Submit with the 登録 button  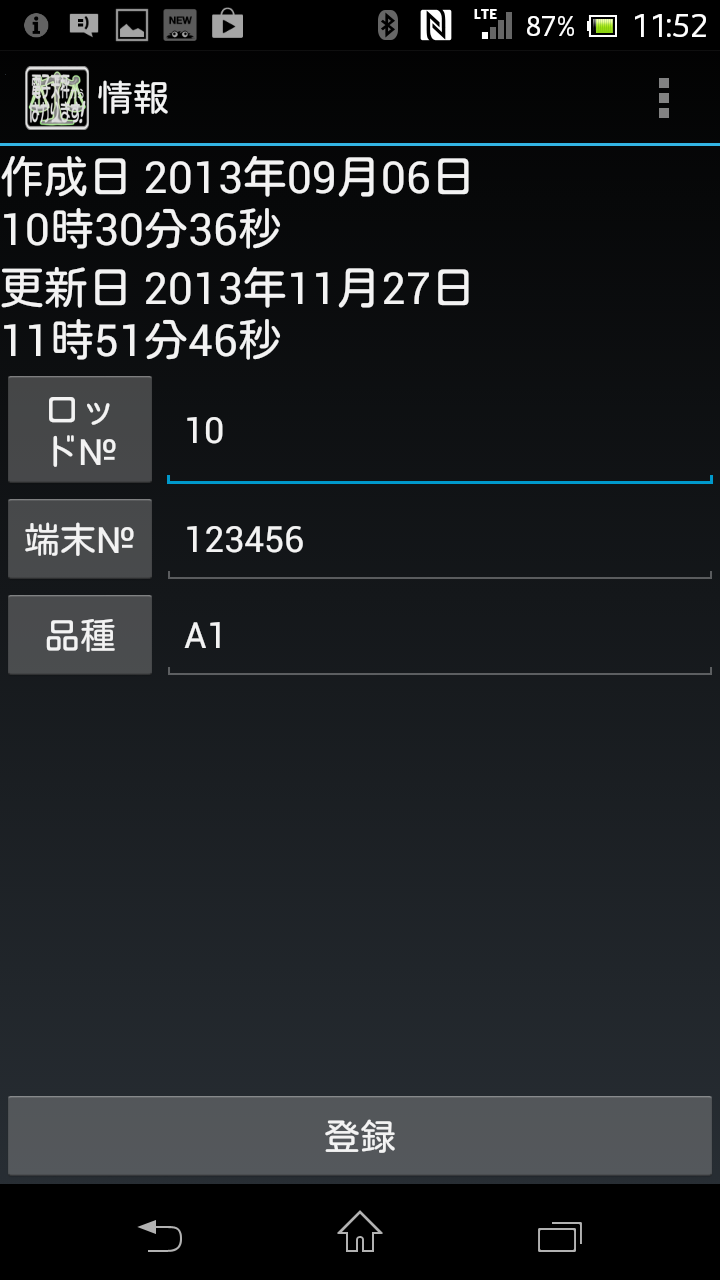click(x=360, y=1136)
